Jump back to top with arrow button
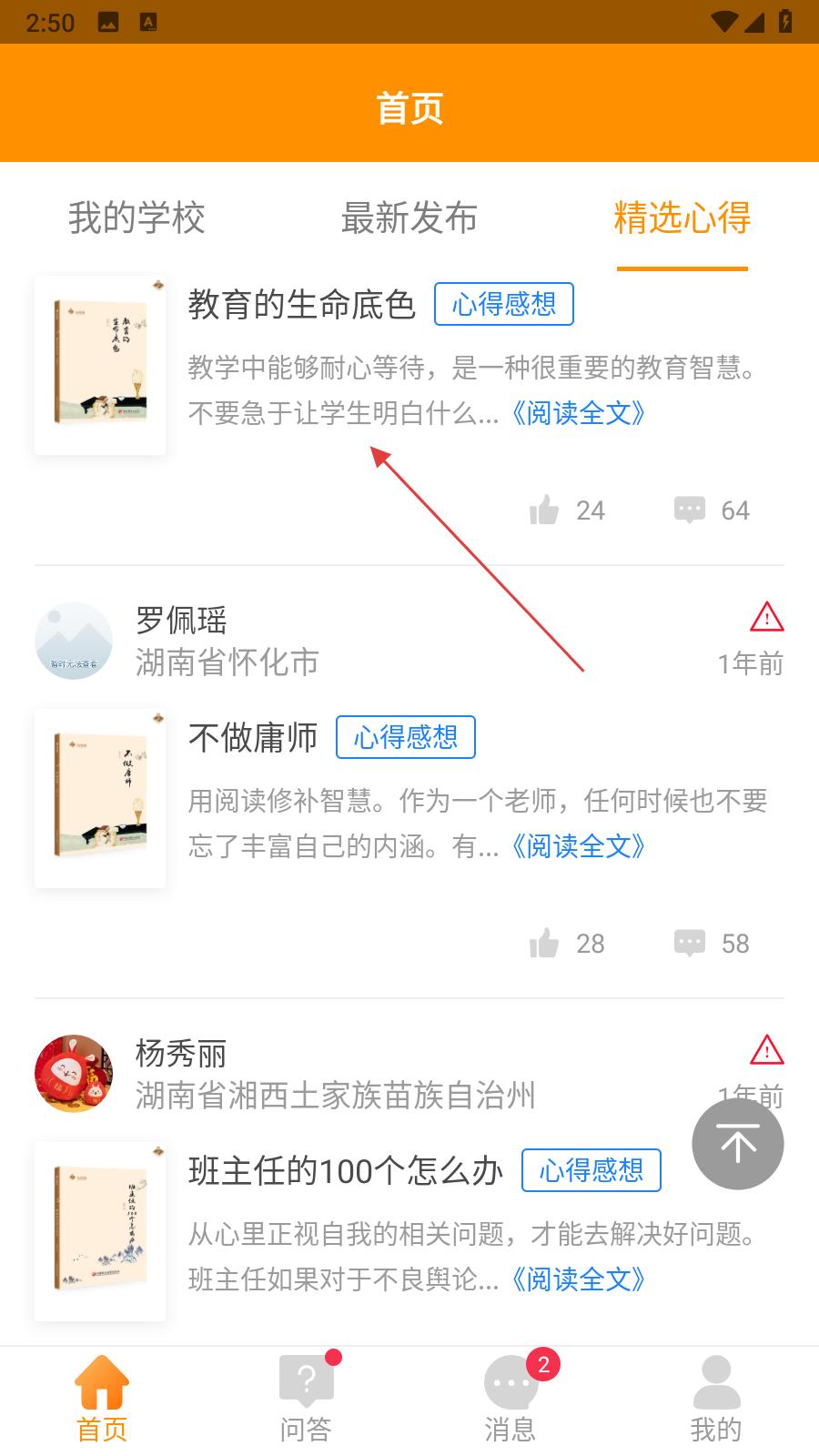 [x=737, y=1144]
